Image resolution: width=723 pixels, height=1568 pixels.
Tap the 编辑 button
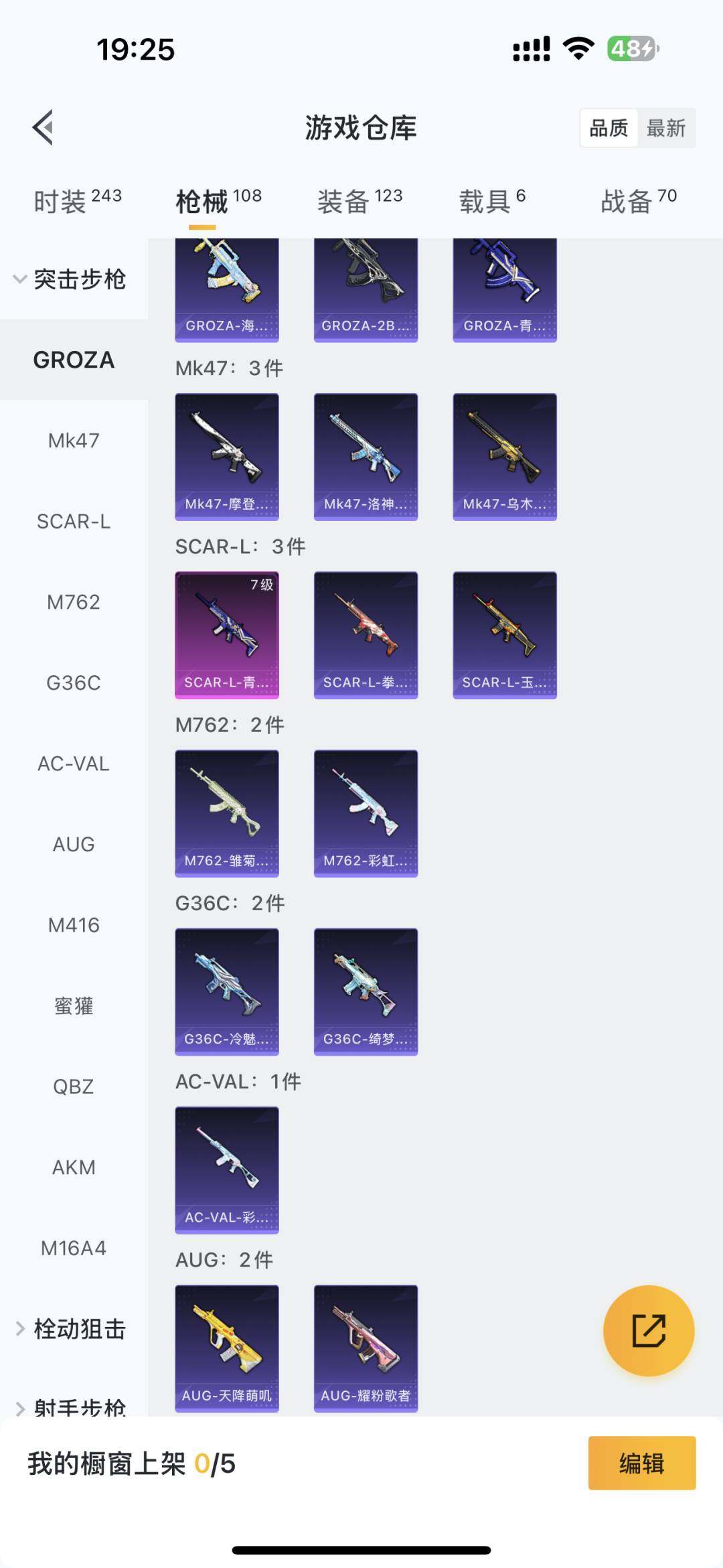coord(641,1464)
